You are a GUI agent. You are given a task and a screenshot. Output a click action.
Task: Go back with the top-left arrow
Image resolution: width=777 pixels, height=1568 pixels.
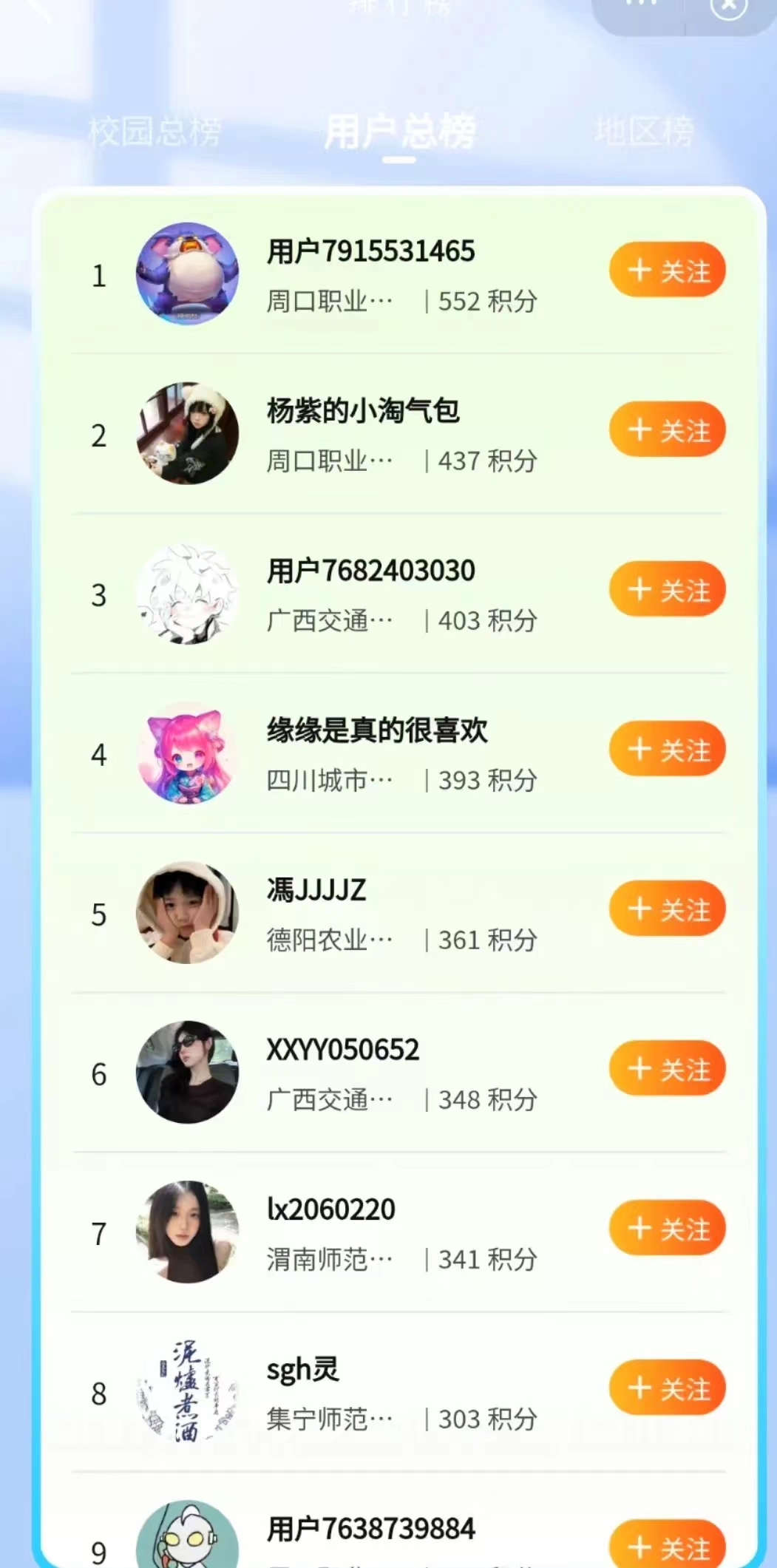click(x=35, y=9)
